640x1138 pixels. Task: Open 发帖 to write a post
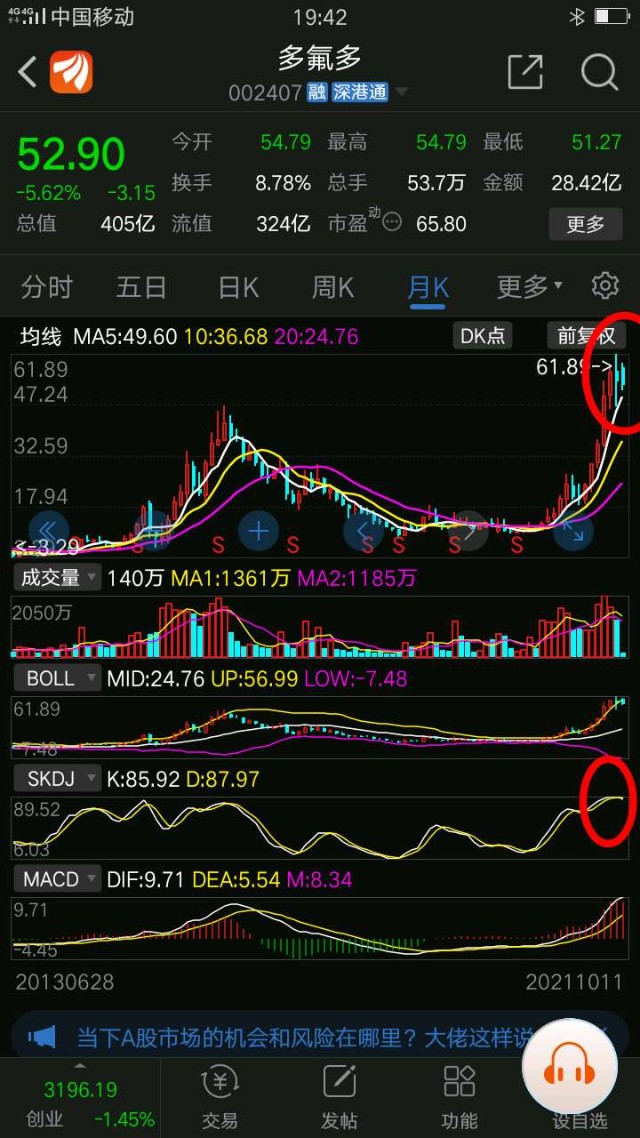pyautogui.click(x=339, y=1095)
